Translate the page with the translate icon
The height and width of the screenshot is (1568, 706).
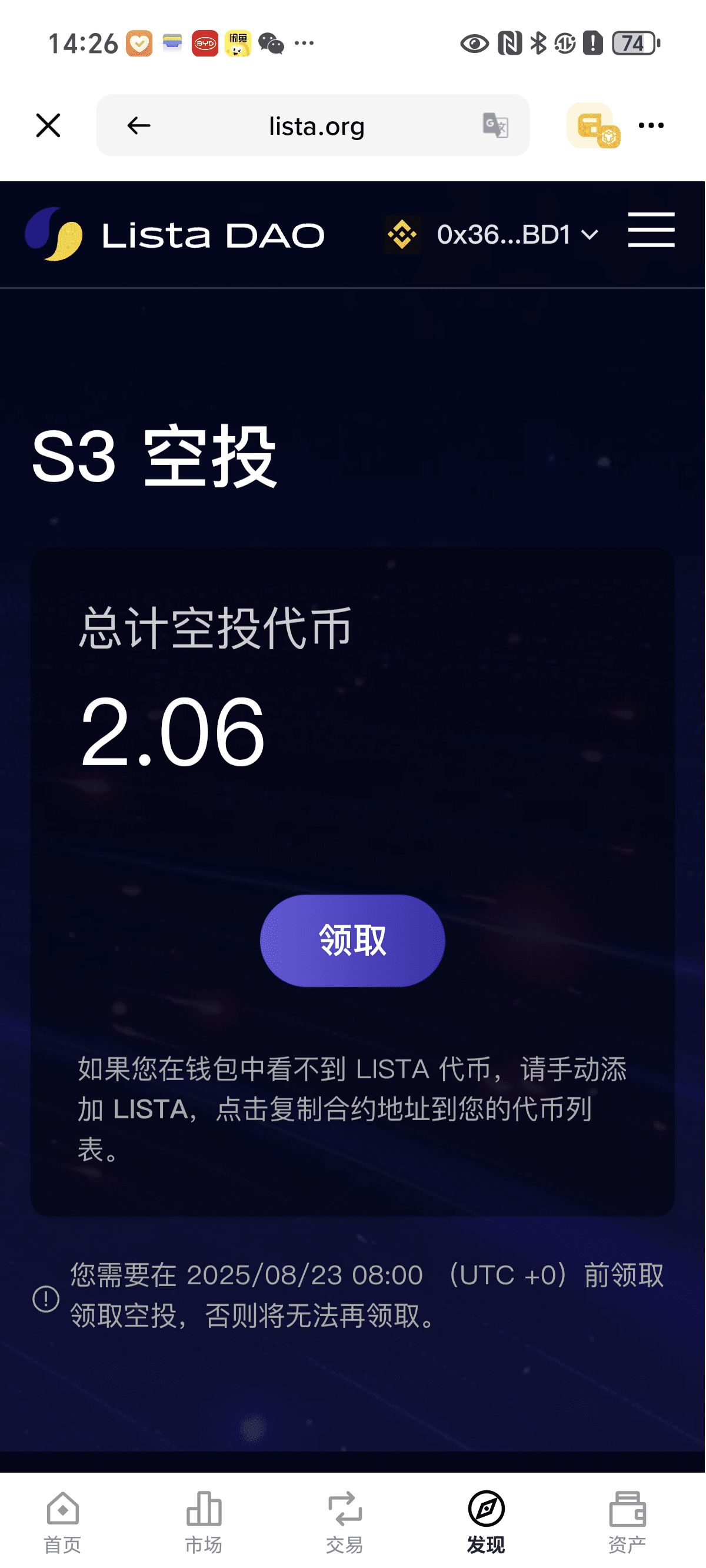[x=495, y=125]
